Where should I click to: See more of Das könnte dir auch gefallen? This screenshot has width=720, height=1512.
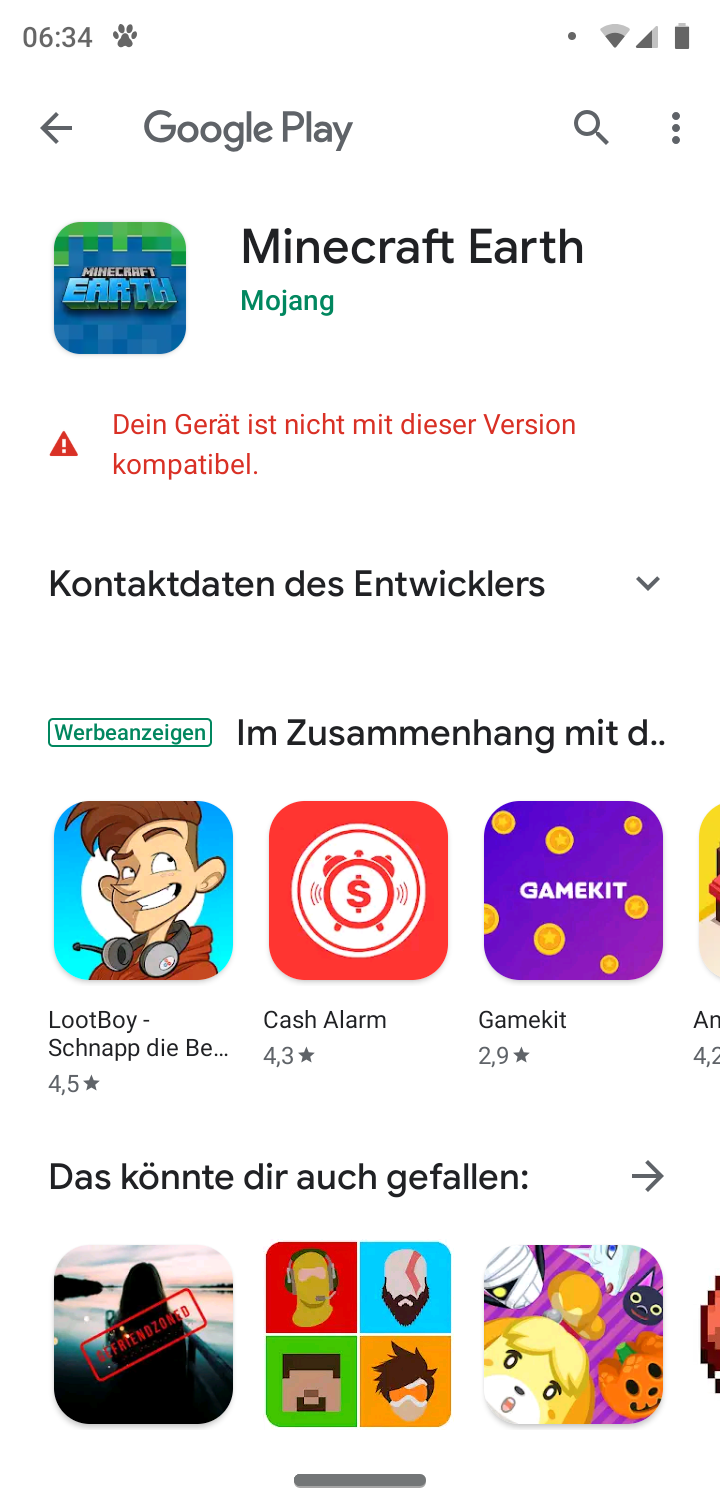click(x=648, y=1177)
